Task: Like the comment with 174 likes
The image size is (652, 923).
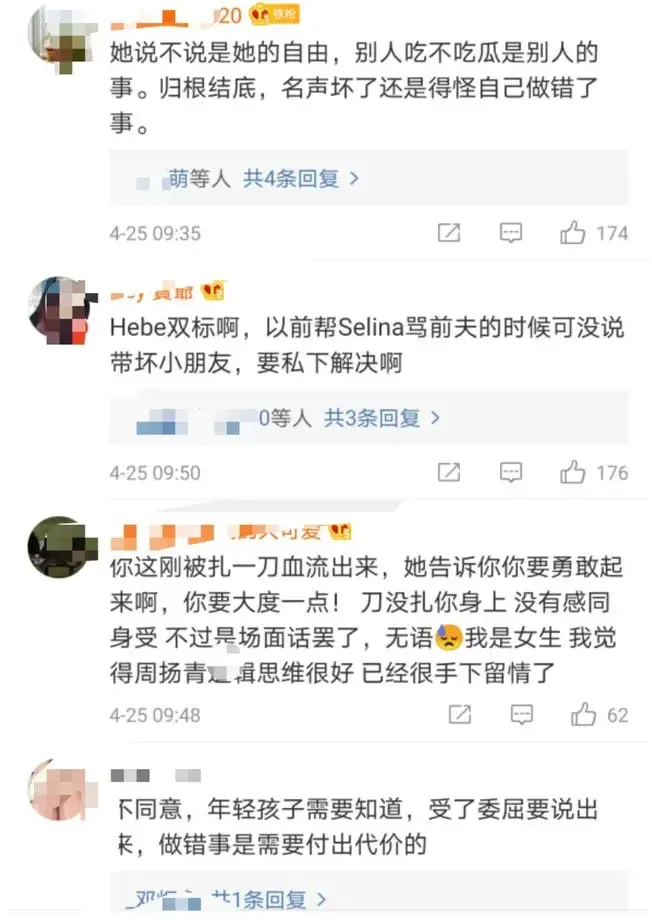Action: (x=573, y=233)
